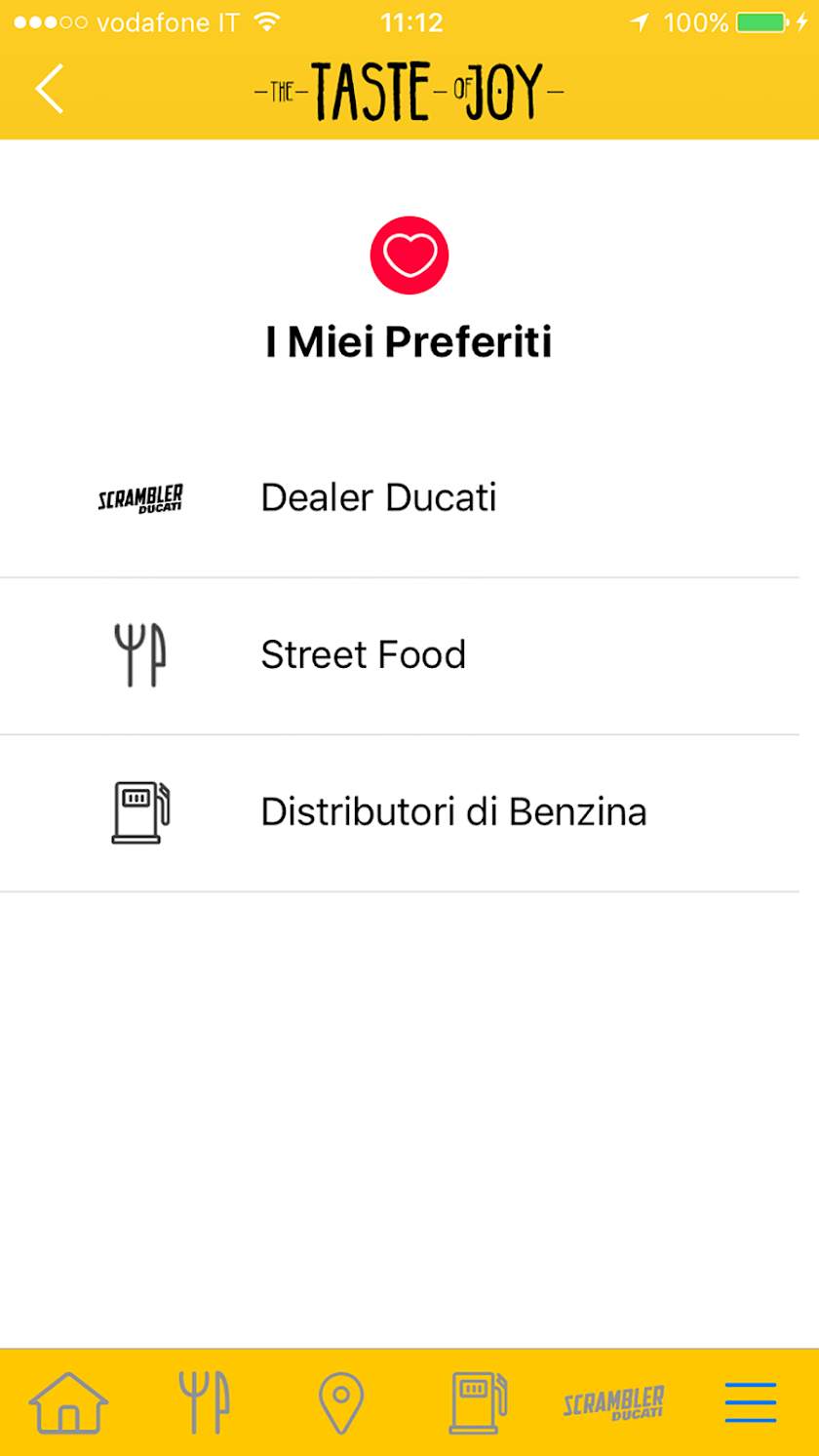
Task: Switch to the fork and knife tab
Action: point(204,1403)
